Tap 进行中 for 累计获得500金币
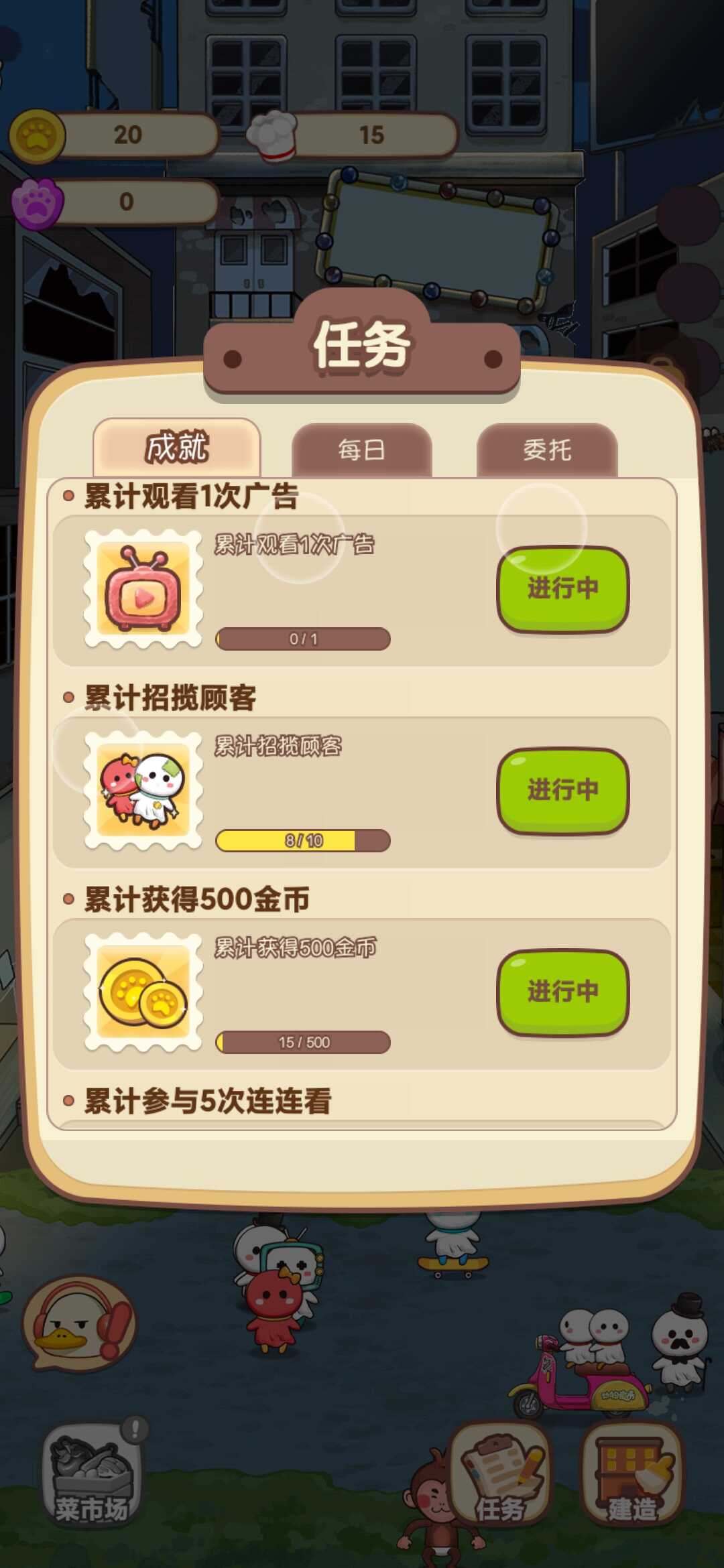Image resolution: width=724 pixels, height=1568 pixels. [562, 992]
